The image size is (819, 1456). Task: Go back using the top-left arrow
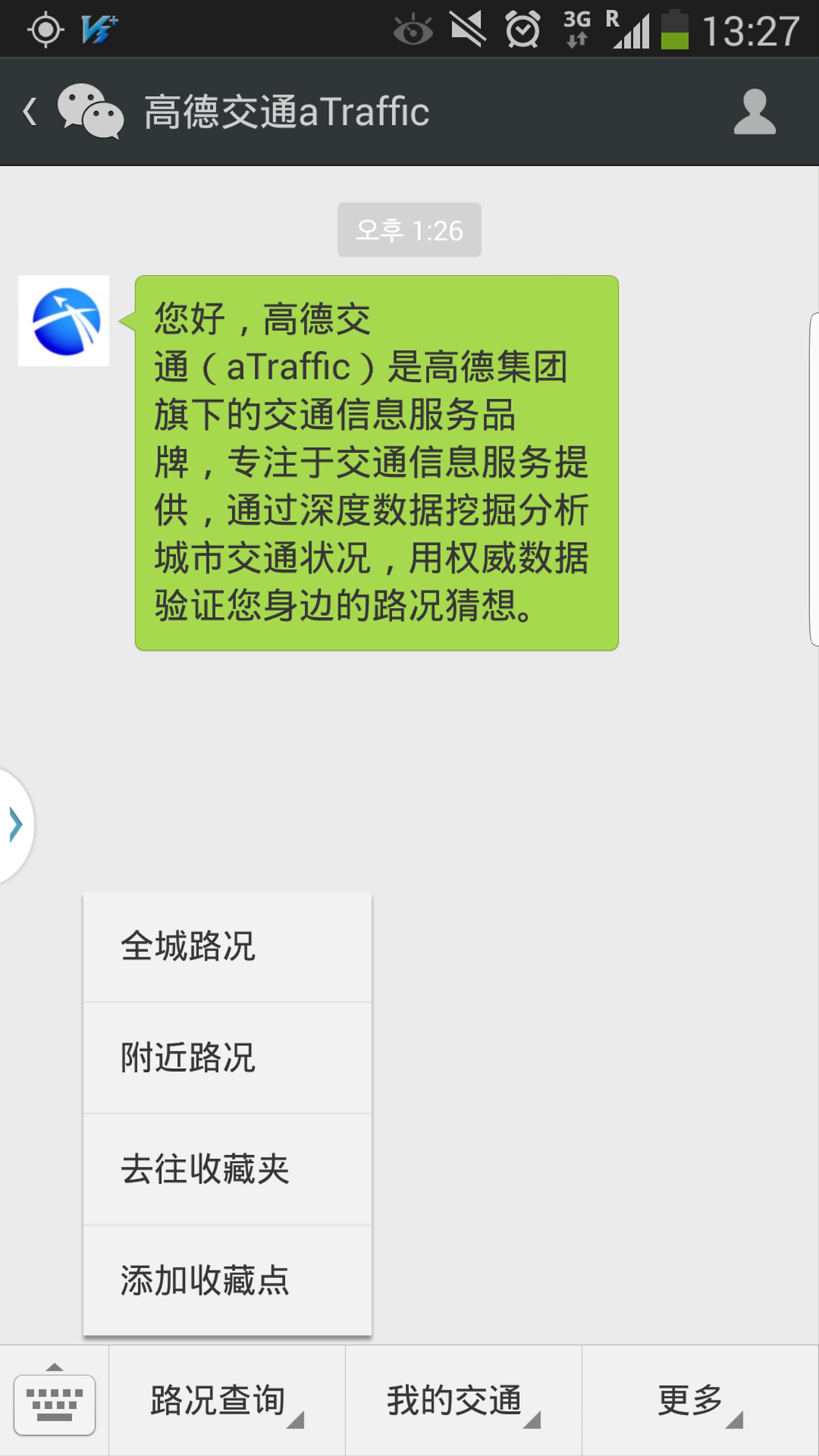point(30,111)
